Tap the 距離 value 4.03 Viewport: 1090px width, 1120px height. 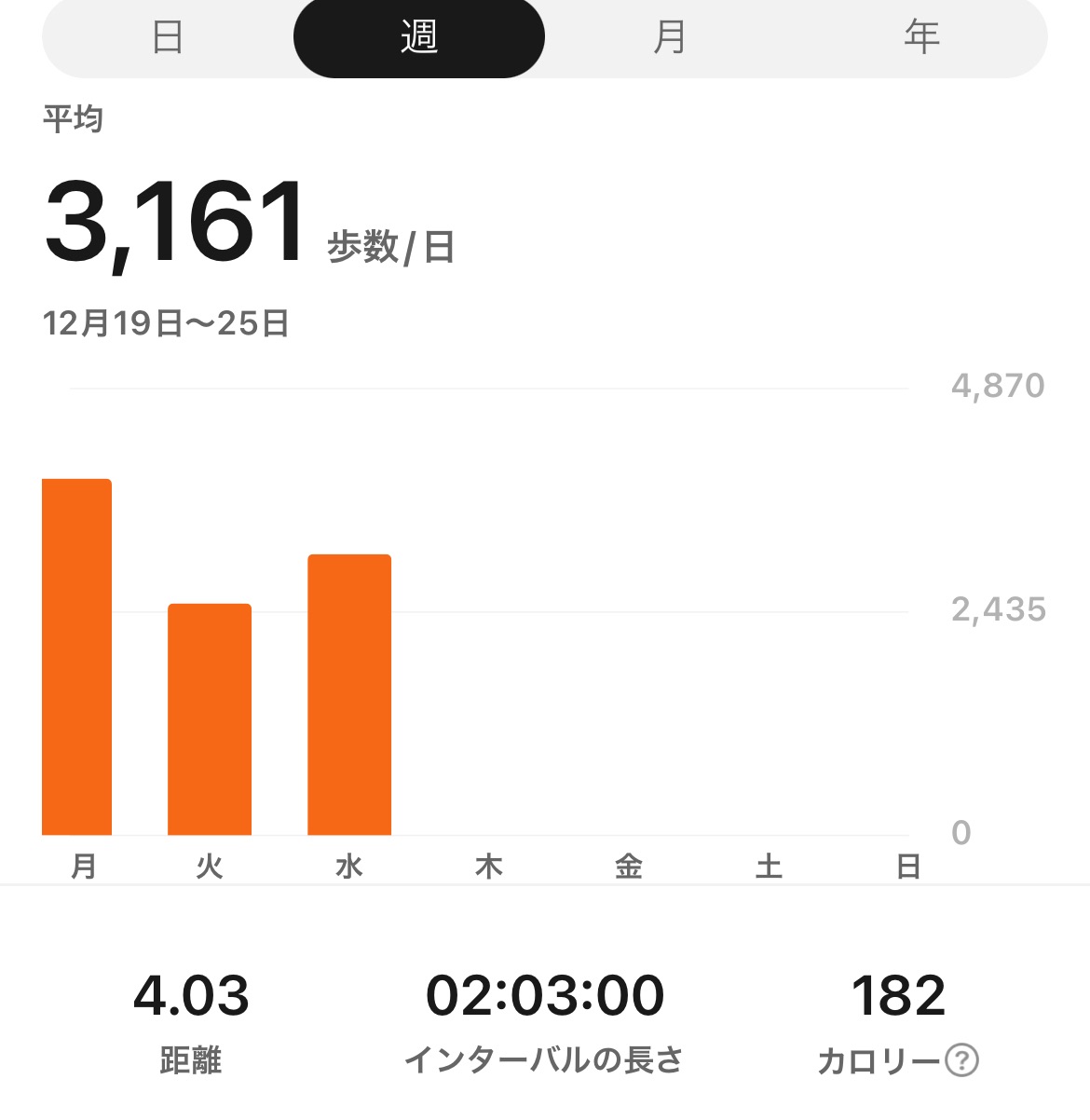(x=190, y=995)
